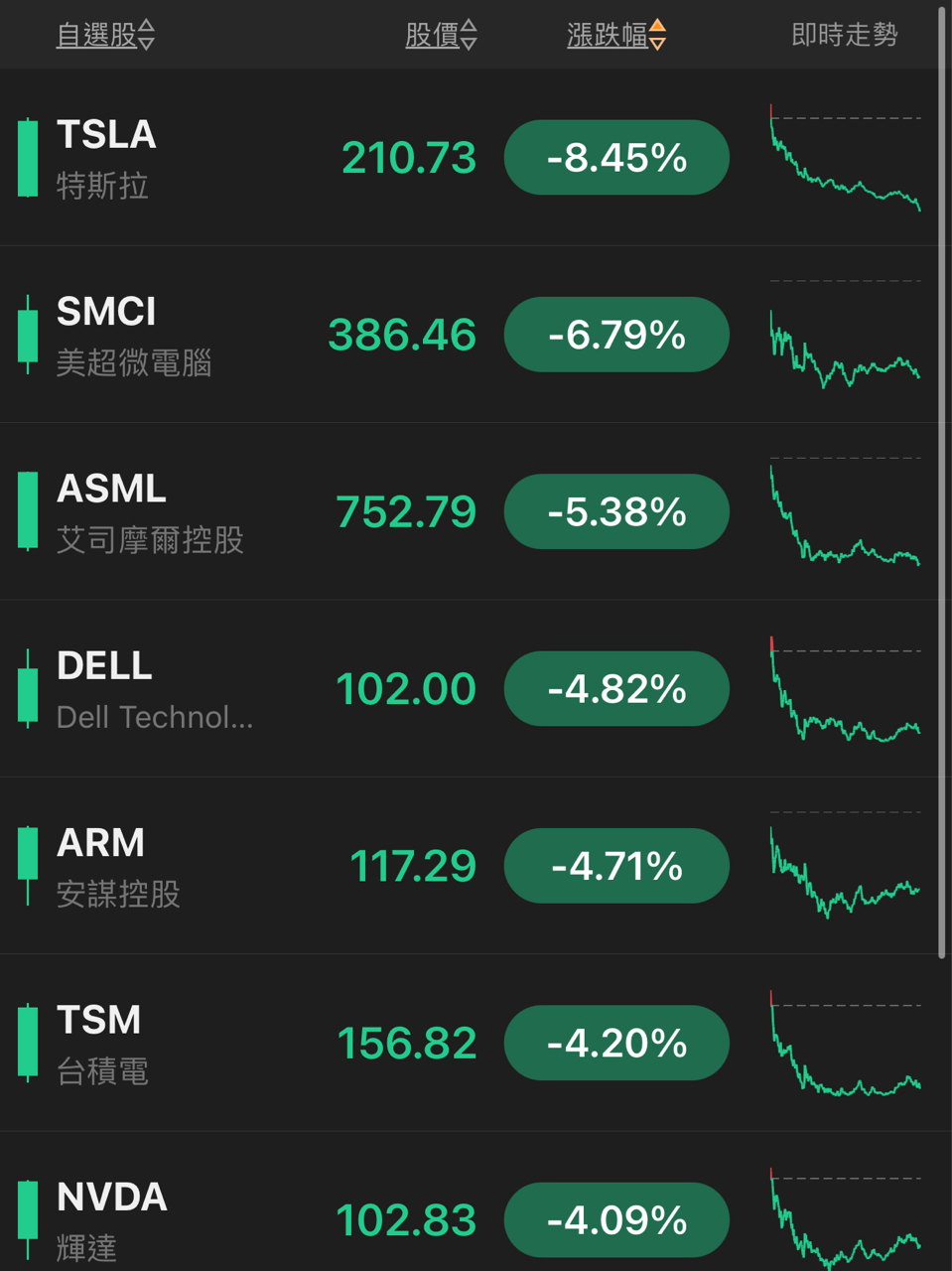Click the SMCI candlestick indicator icon

[27, 335]
